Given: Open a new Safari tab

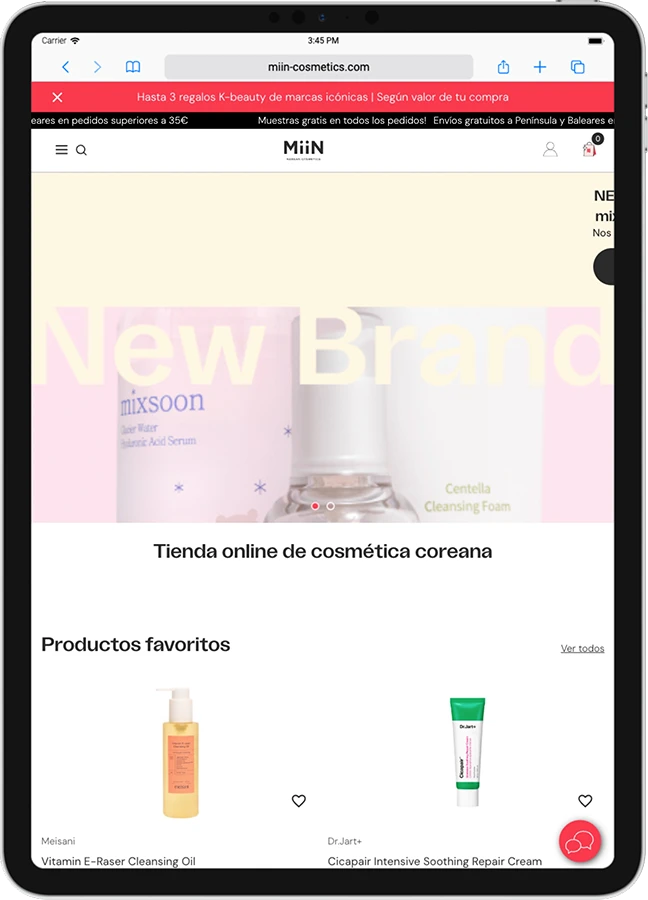Looking at the screenshot, I should (x=540, y=67).
